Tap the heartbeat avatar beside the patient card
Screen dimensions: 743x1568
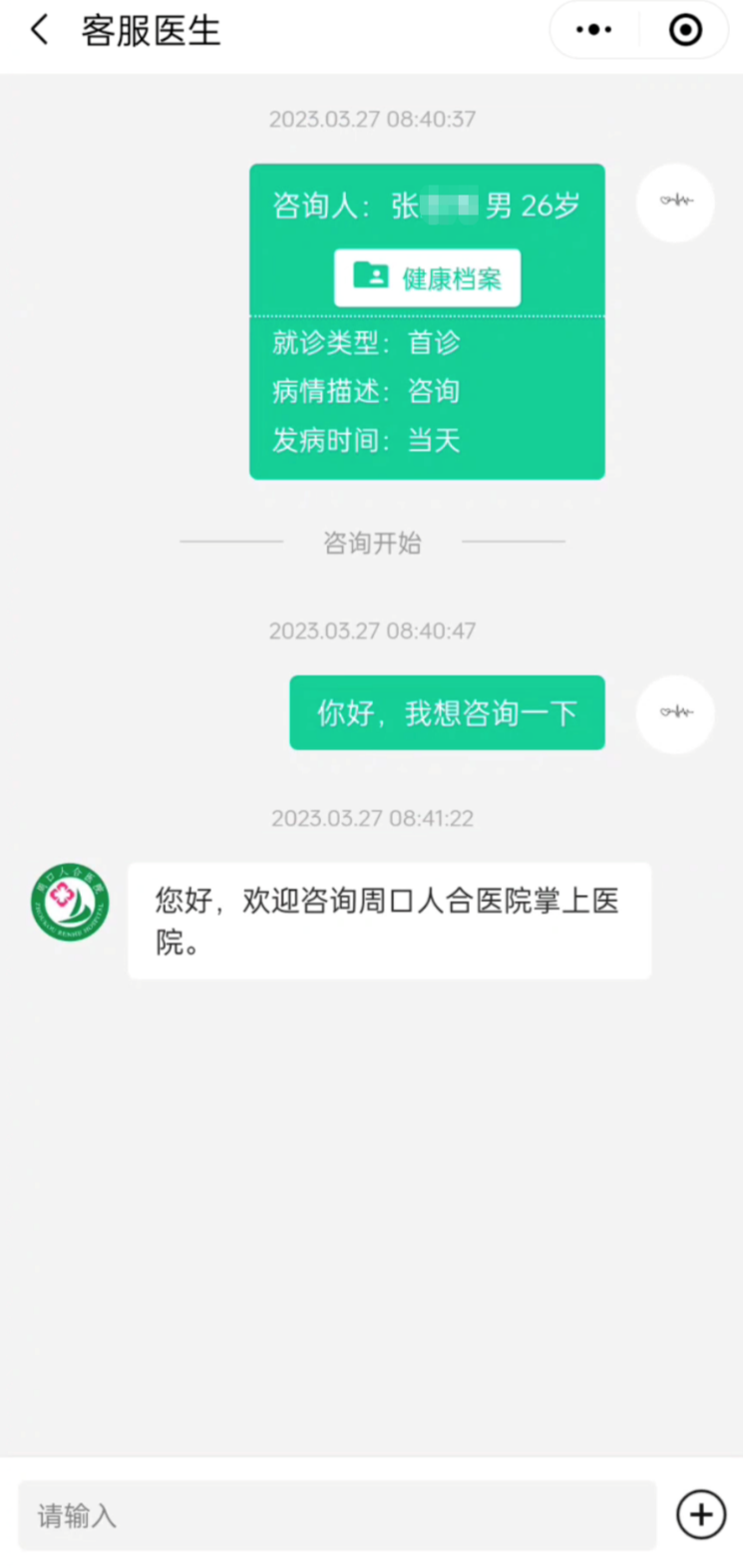675,202
